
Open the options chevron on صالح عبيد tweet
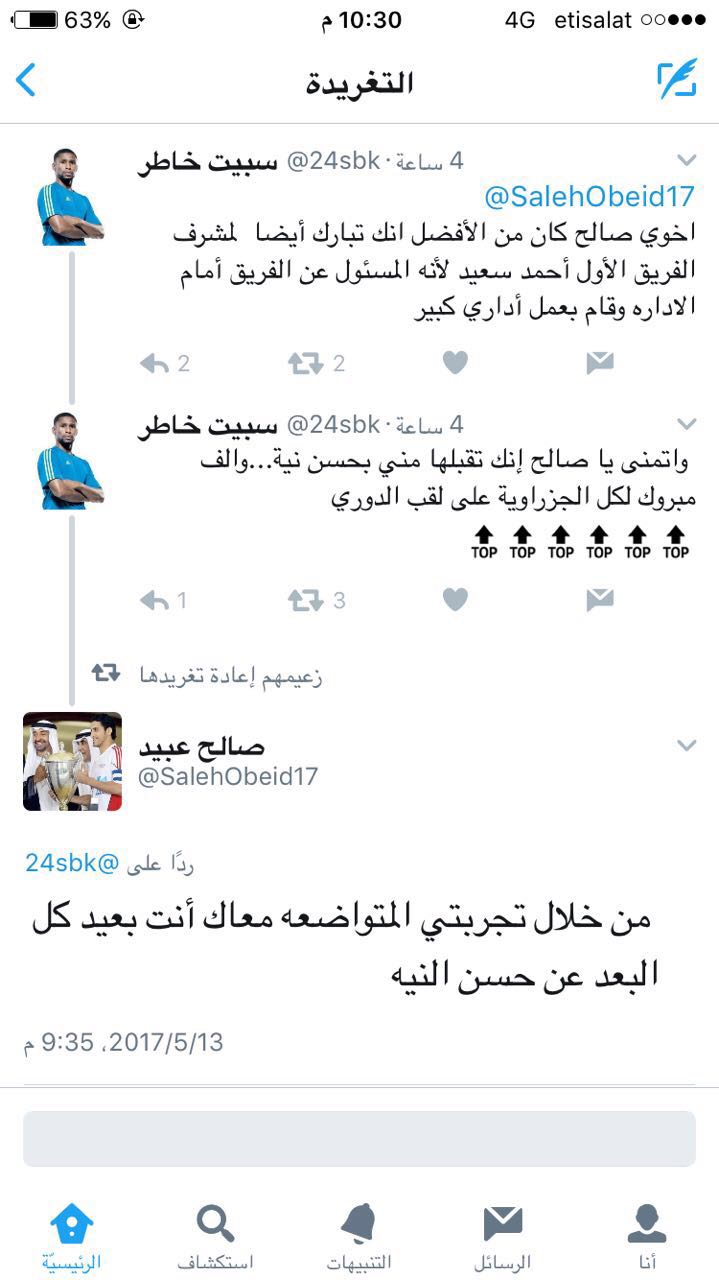(x=686, y=745)
